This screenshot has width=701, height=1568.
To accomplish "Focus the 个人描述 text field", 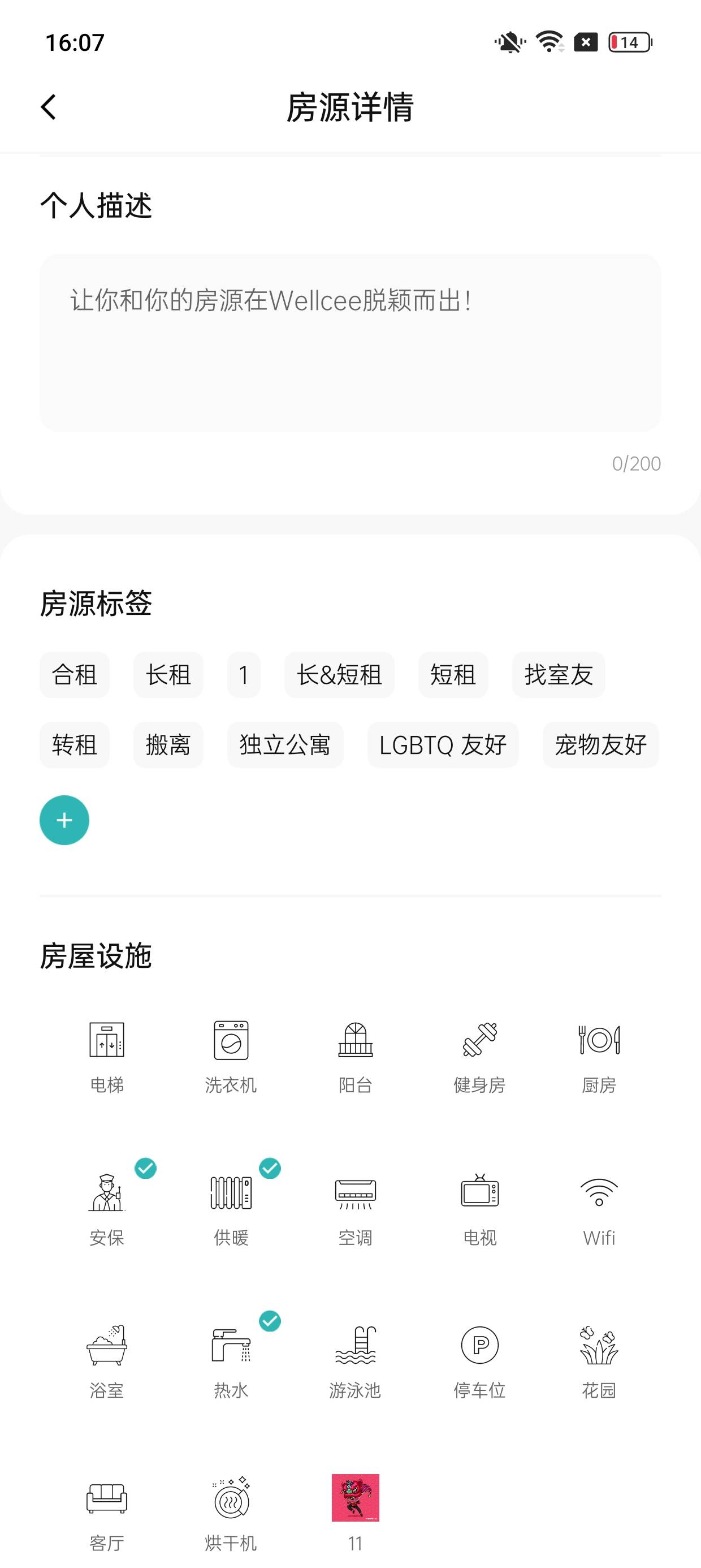I will [x=350, y=343].
